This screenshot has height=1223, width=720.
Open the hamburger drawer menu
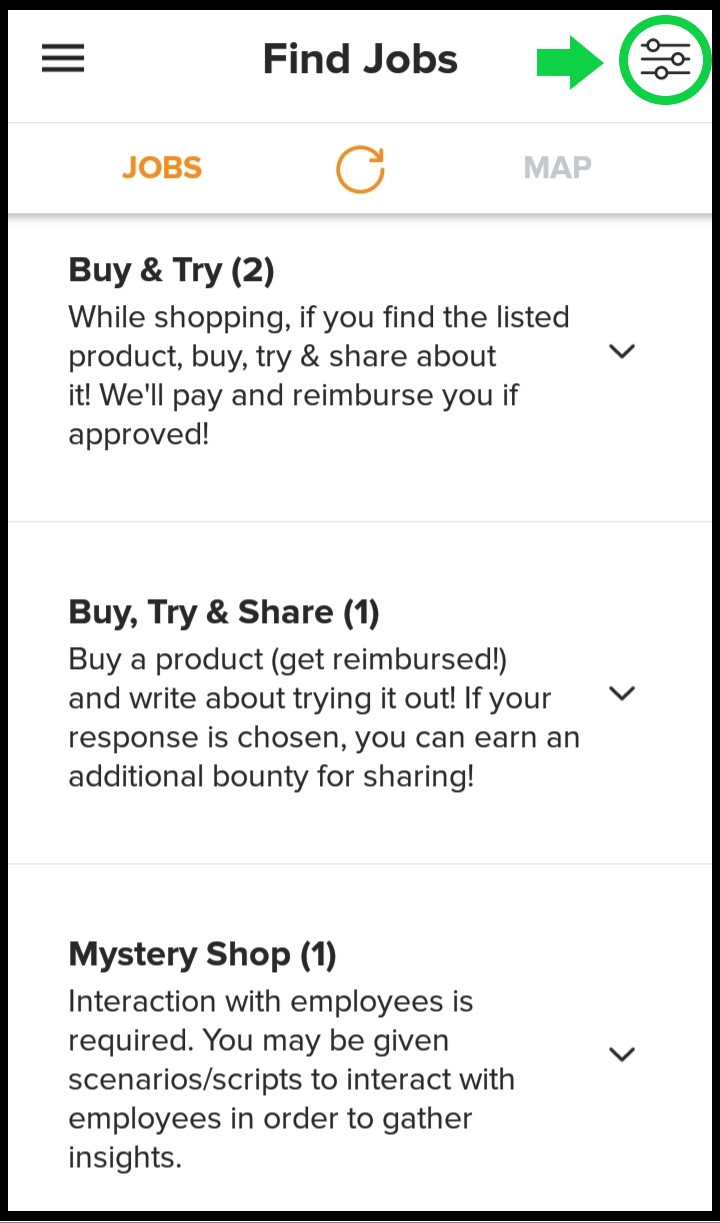[63, 59]
